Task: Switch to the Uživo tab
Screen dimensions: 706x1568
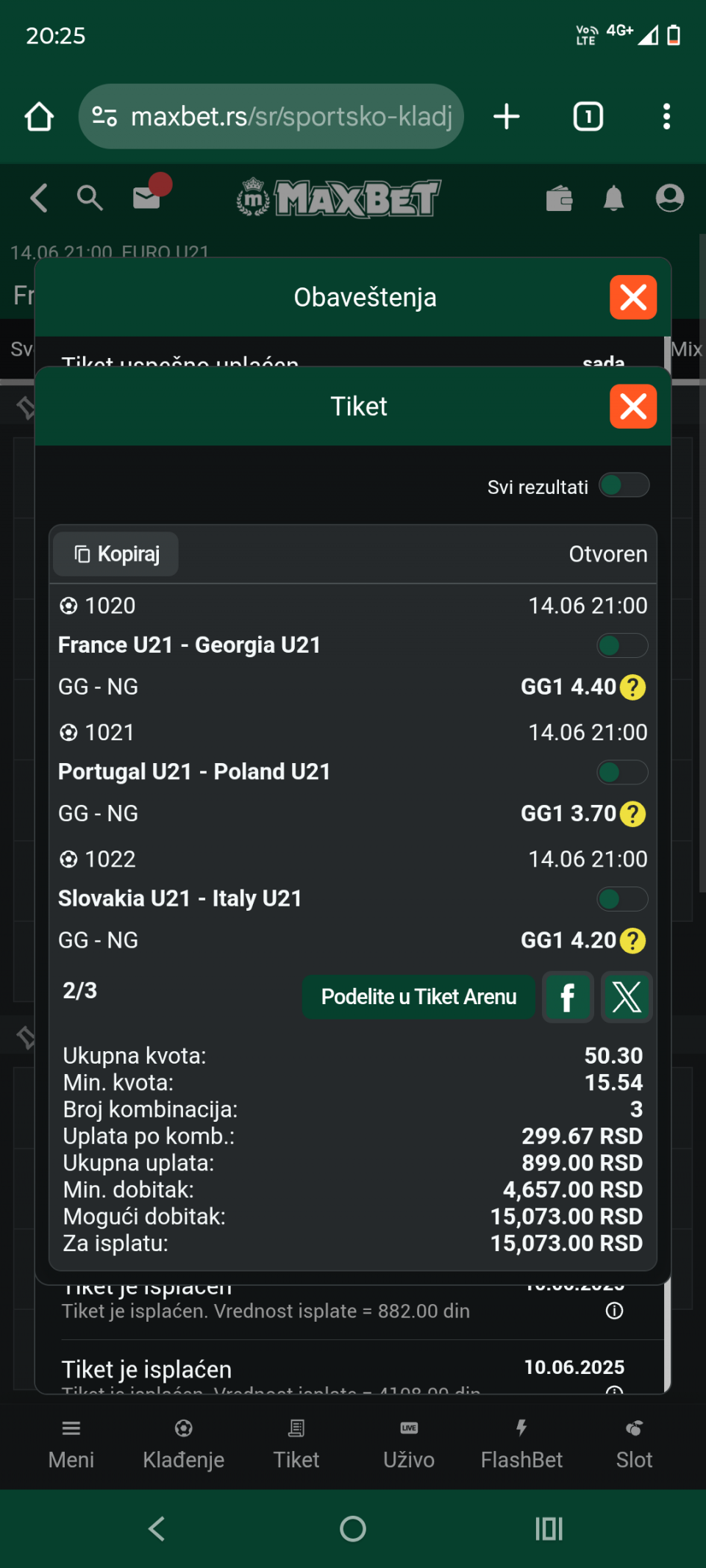Action: [x=409, y=1444]
